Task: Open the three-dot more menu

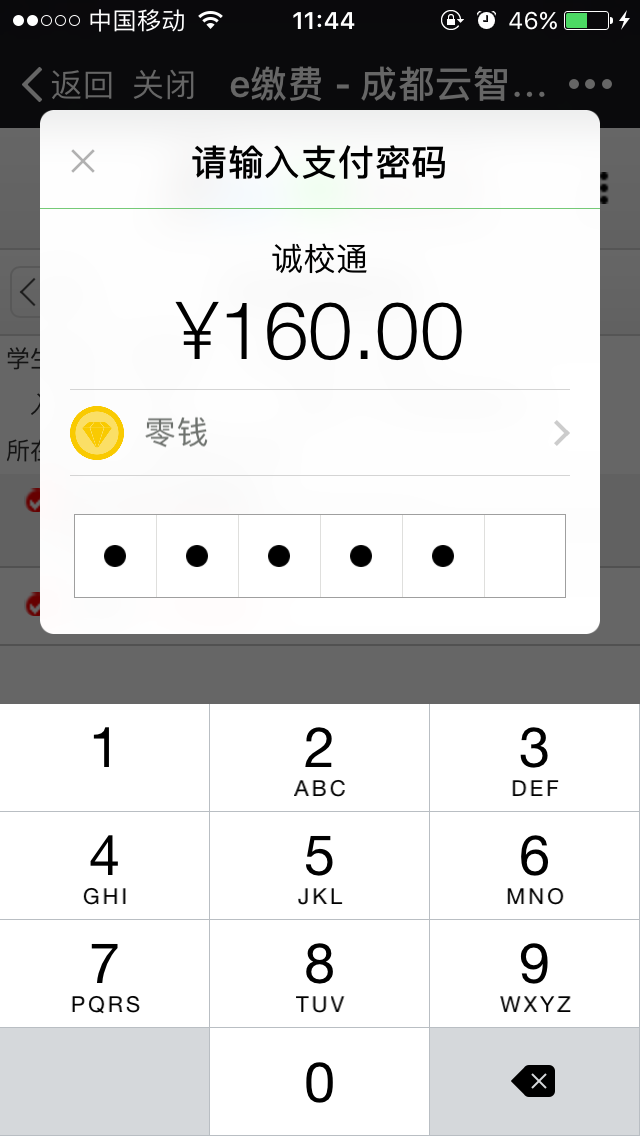Action: point(590,85)
